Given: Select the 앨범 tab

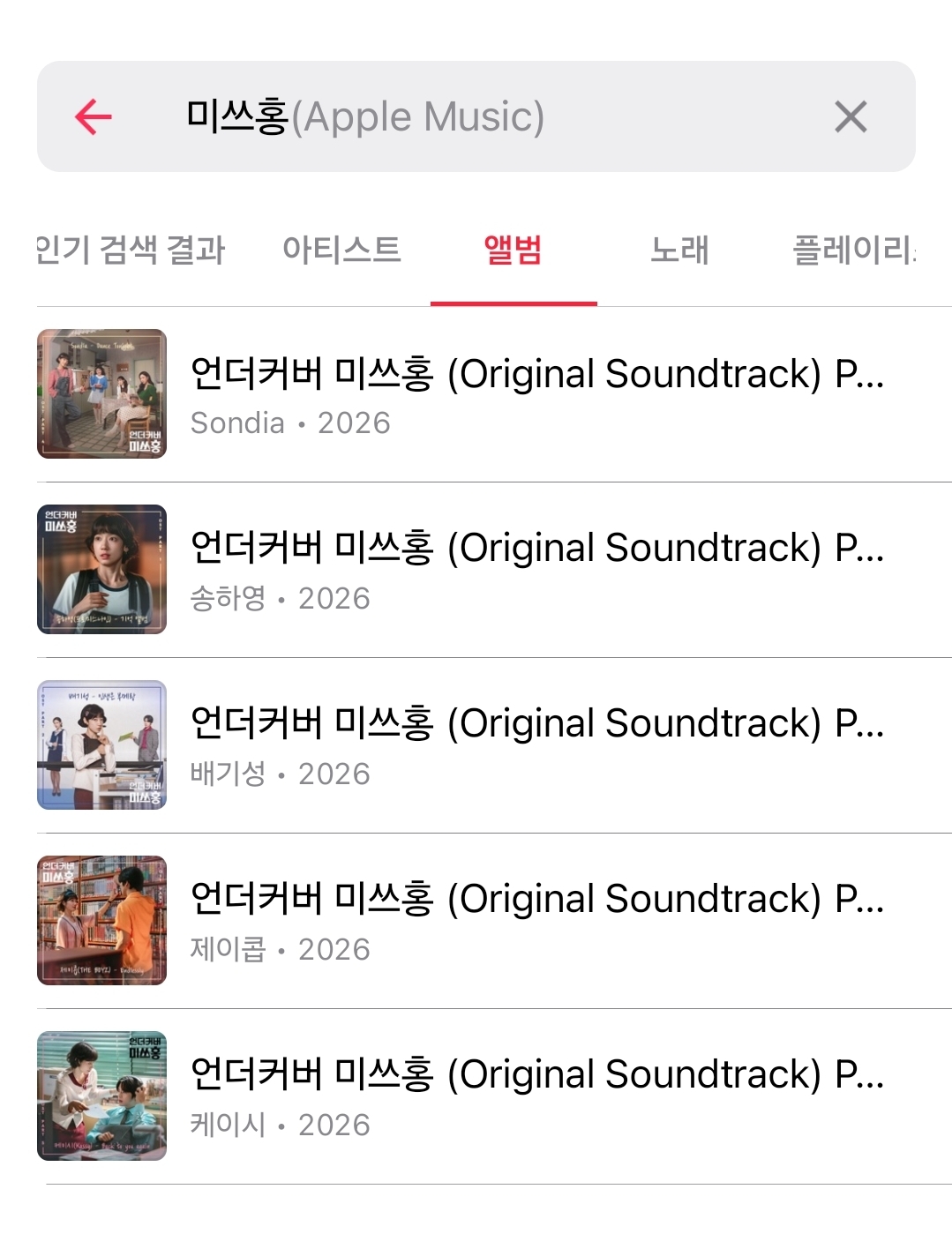Looking at the screenshot, I should point(513,250).
